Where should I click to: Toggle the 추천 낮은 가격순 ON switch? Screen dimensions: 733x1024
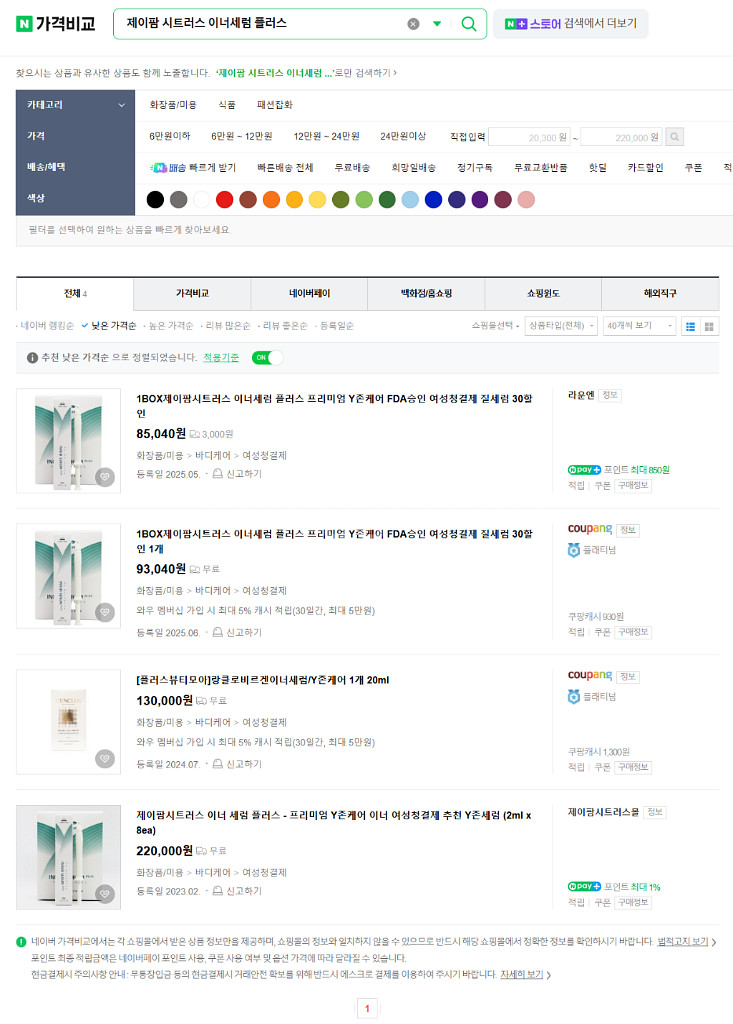pos(267,357)
